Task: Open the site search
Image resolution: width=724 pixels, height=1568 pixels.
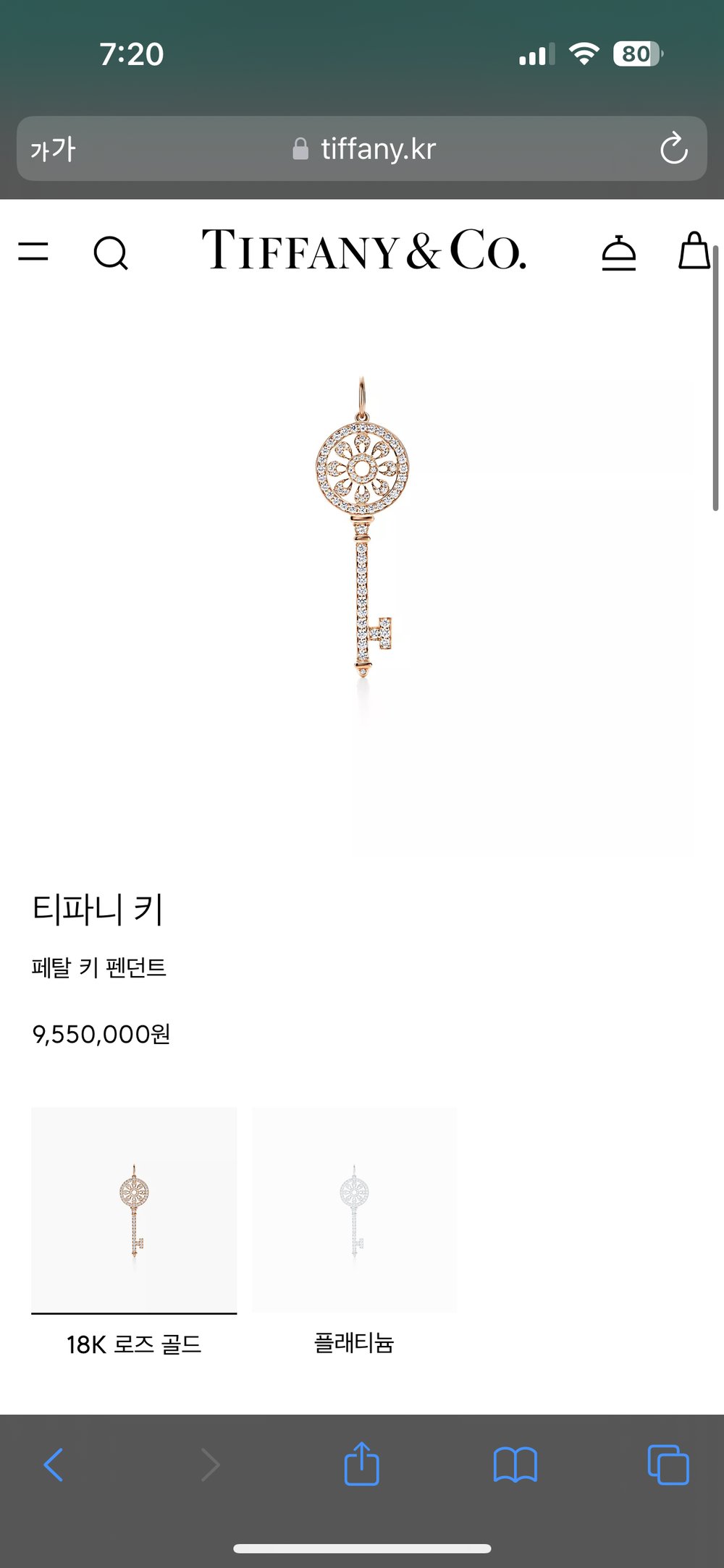Action: tap(111, 253)
